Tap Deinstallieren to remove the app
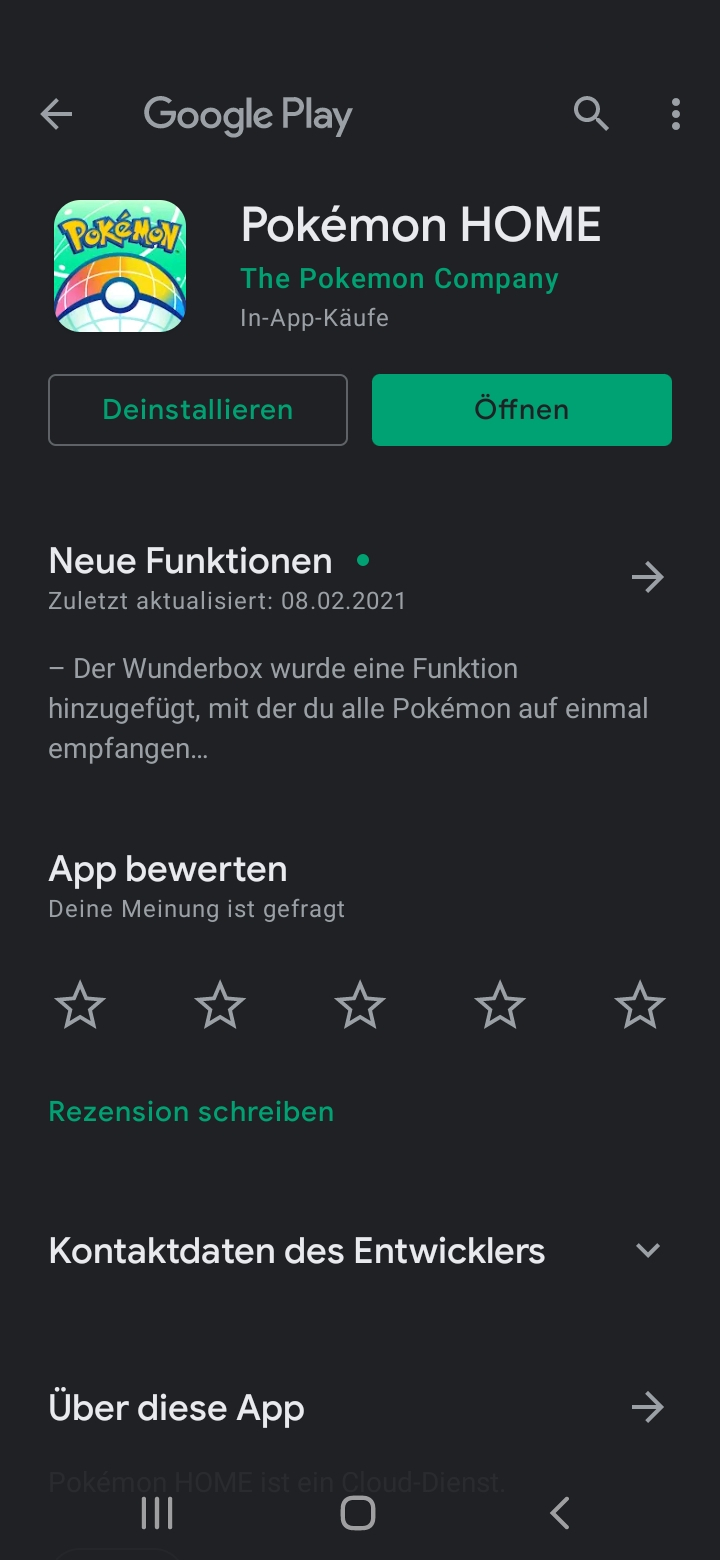The width and height of the screenshot is (720, 1560). click(x=197, y=409)
